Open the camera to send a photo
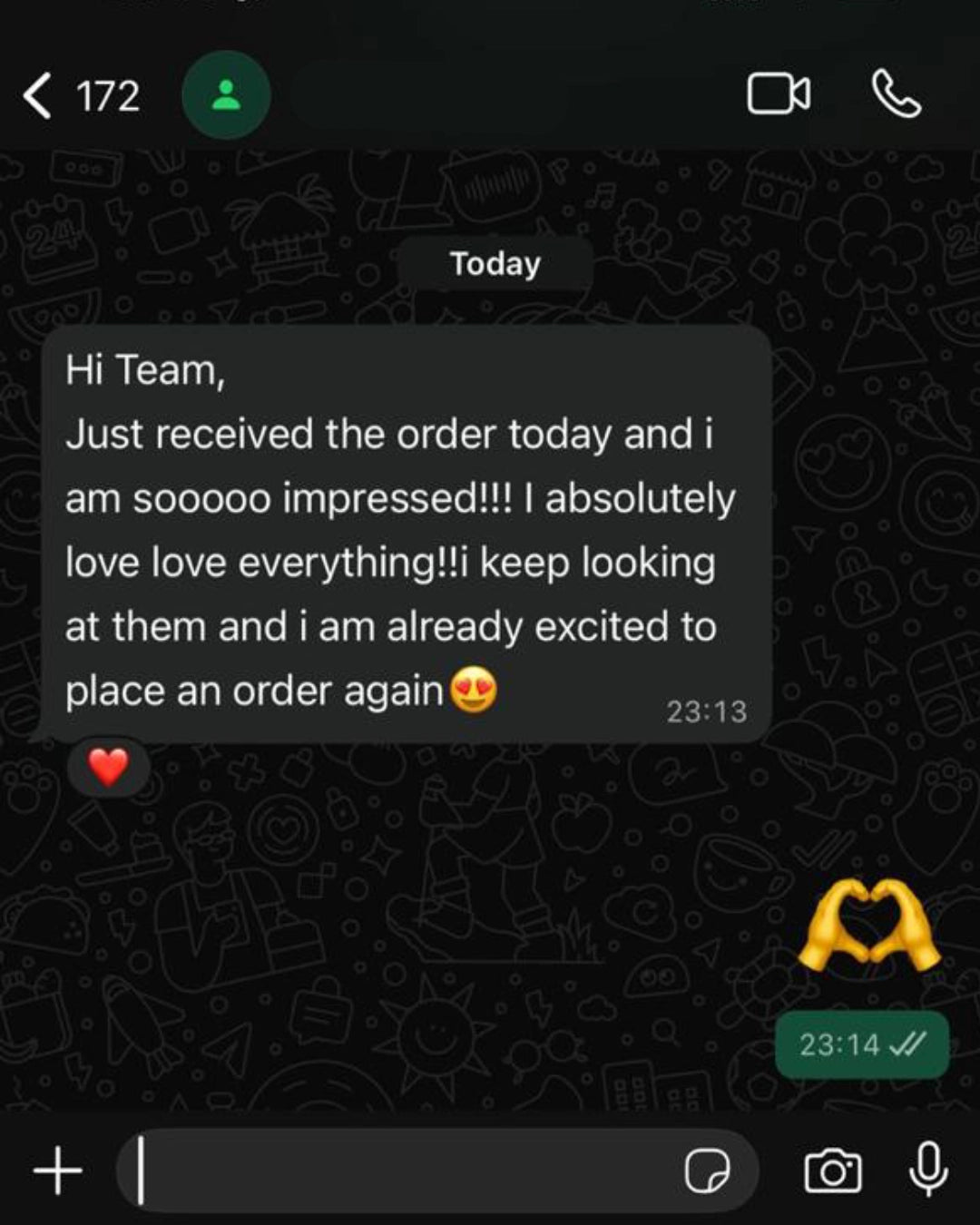Image resolution: width=980 pixels, height=1225 pixels. [x=832, y=1171]
